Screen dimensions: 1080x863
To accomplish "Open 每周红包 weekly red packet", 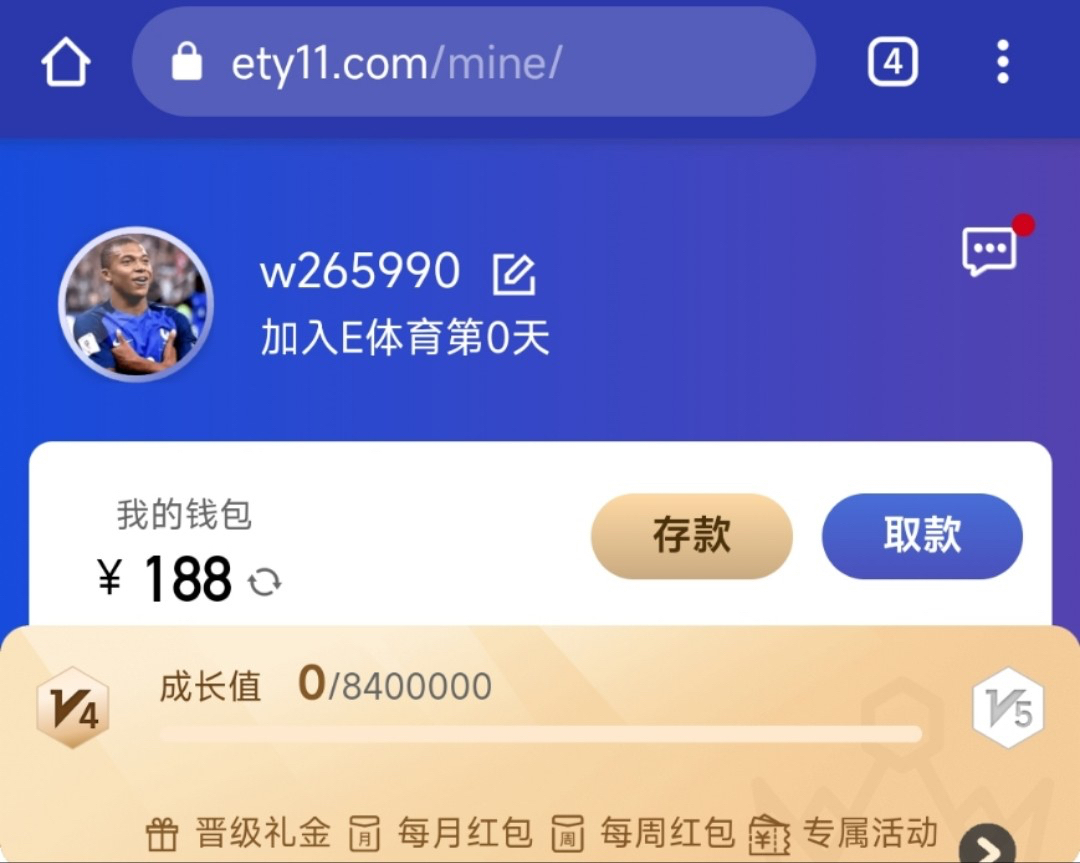I will 644,832.
